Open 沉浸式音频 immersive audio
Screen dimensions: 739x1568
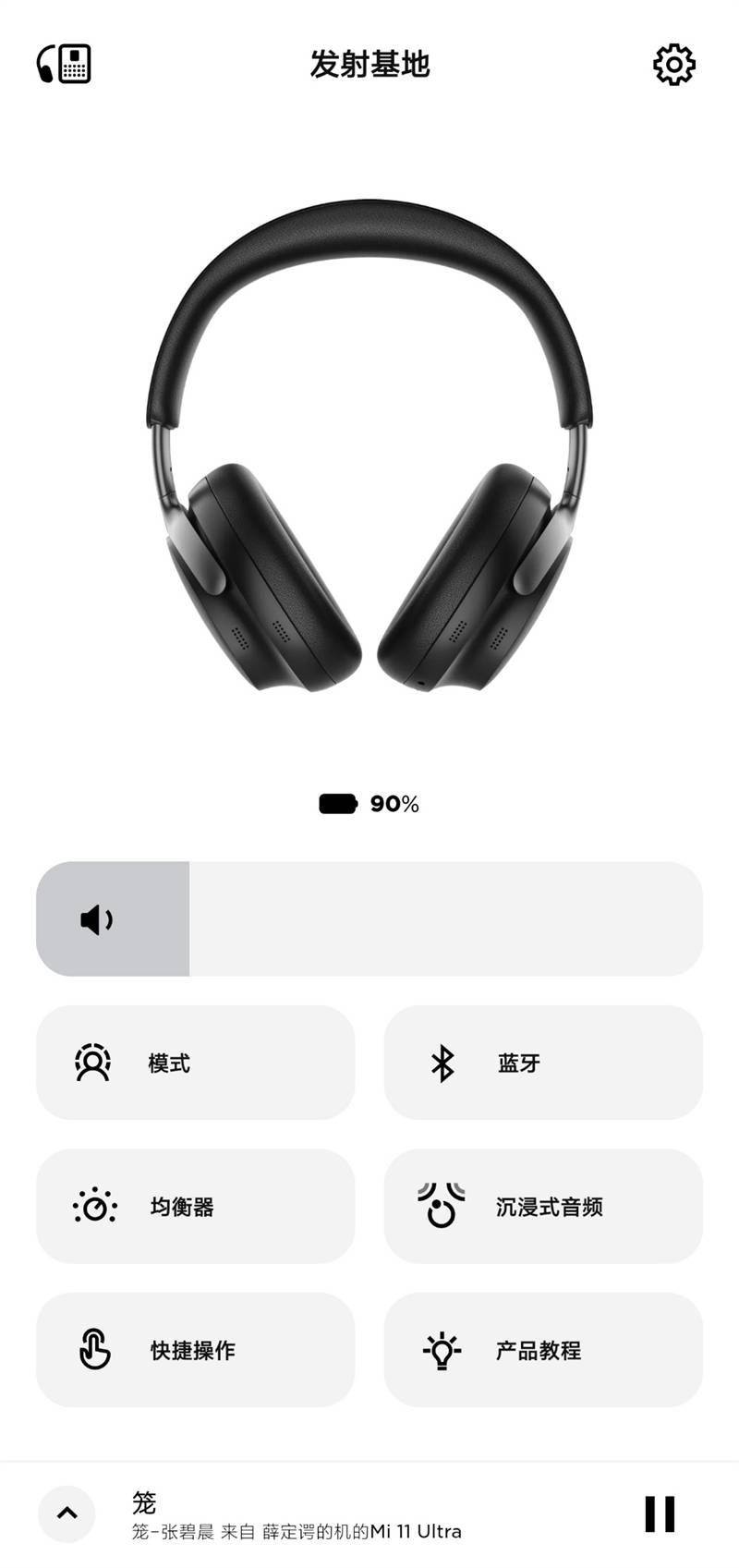coord(543,1207)
